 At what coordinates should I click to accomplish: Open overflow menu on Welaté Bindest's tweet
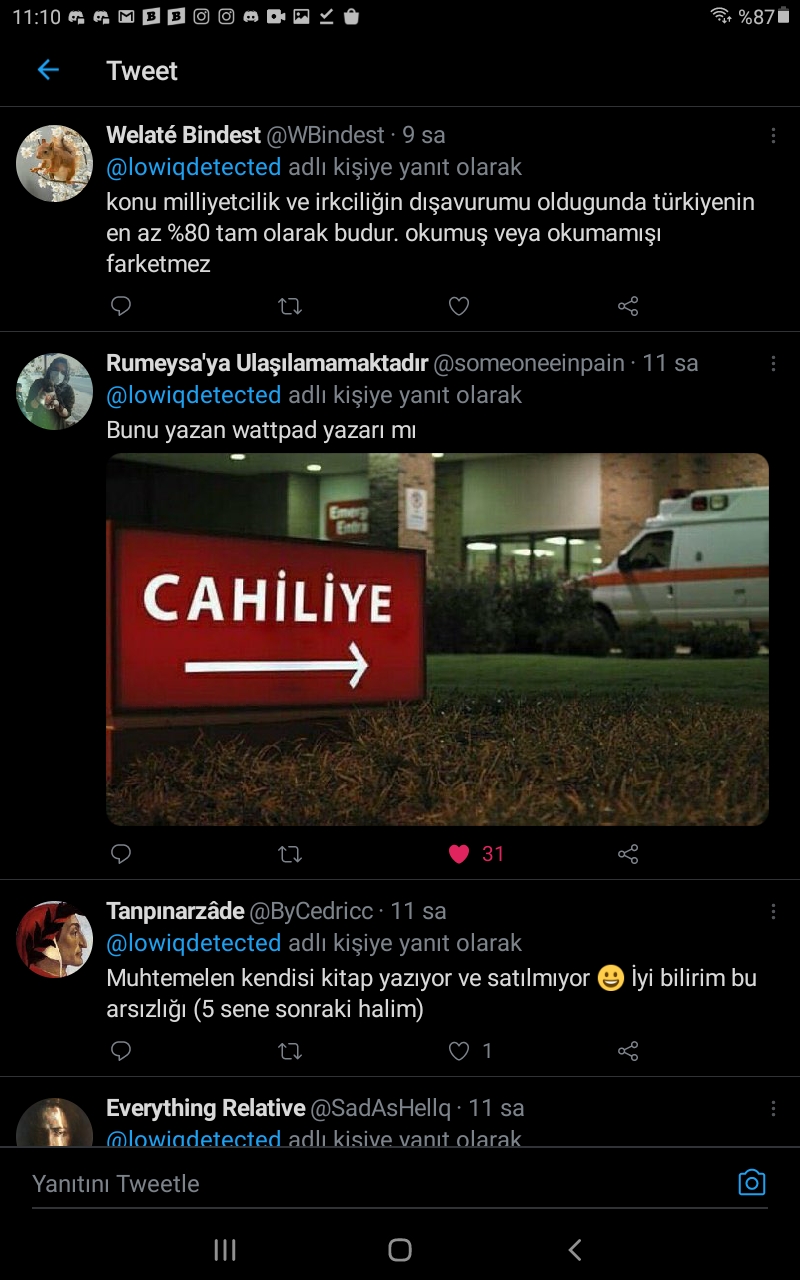pos(773,135)
